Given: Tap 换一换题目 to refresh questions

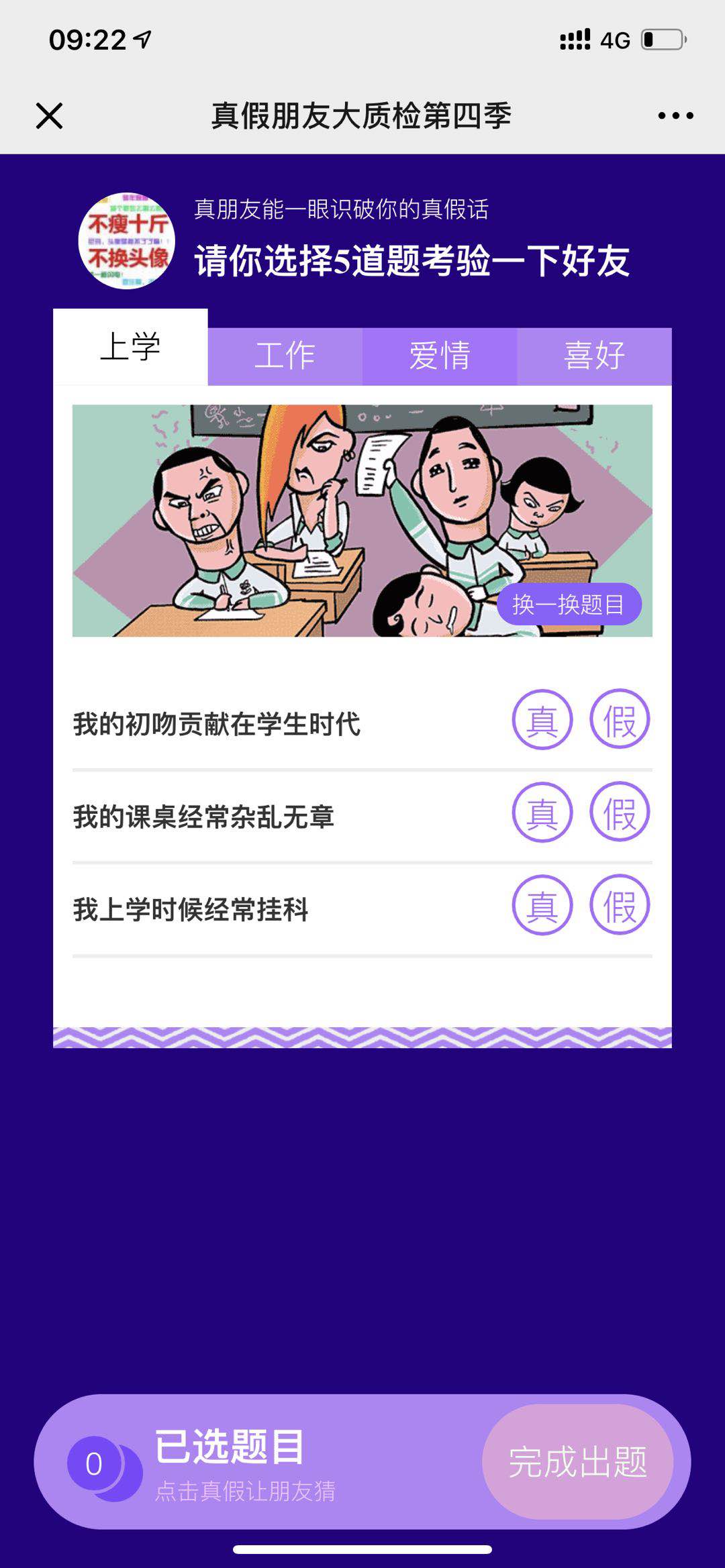Looking at the screenshot, I should point(569,605).
